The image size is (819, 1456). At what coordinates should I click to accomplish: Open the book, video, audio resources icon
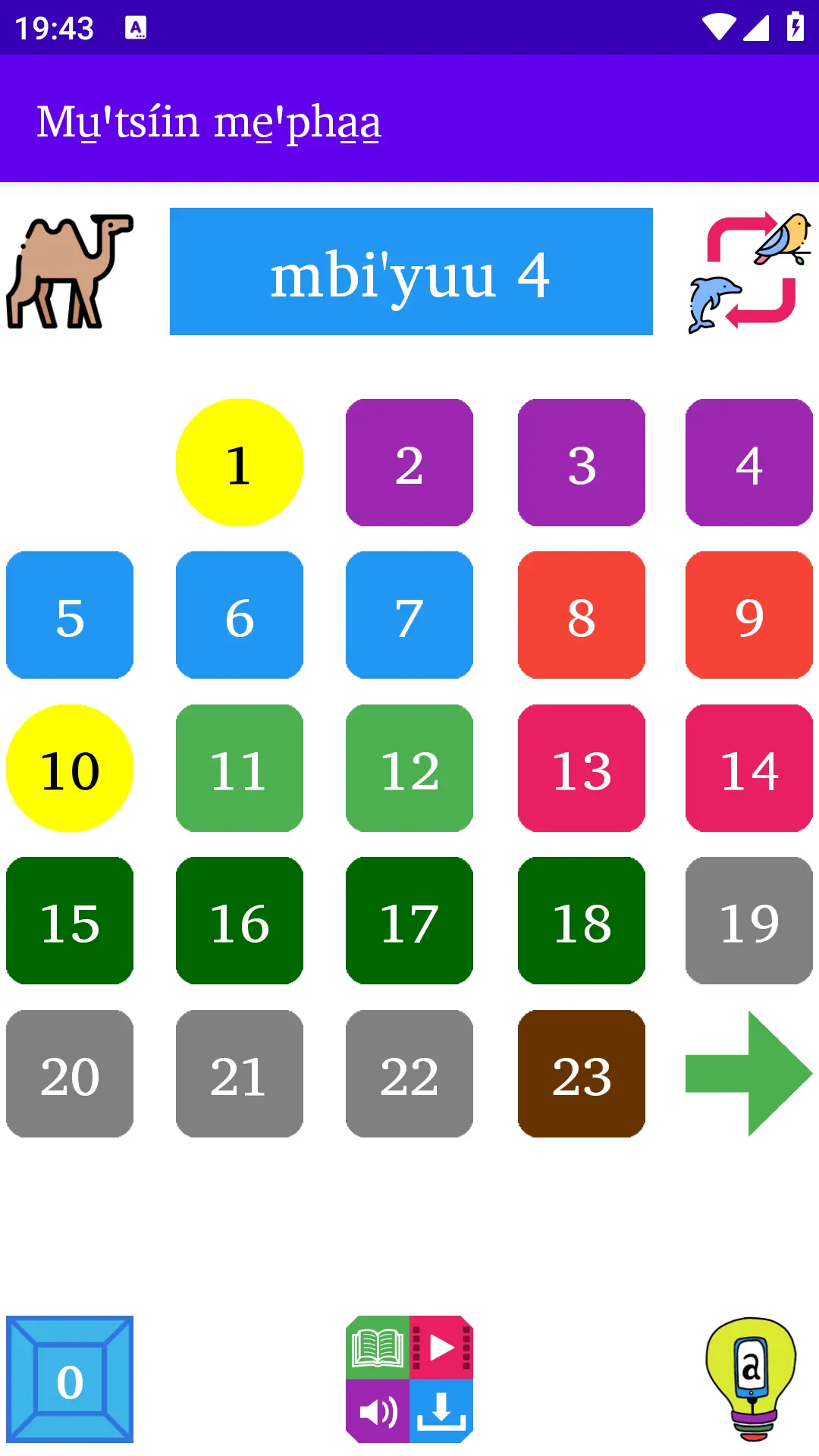(409, 1379)
